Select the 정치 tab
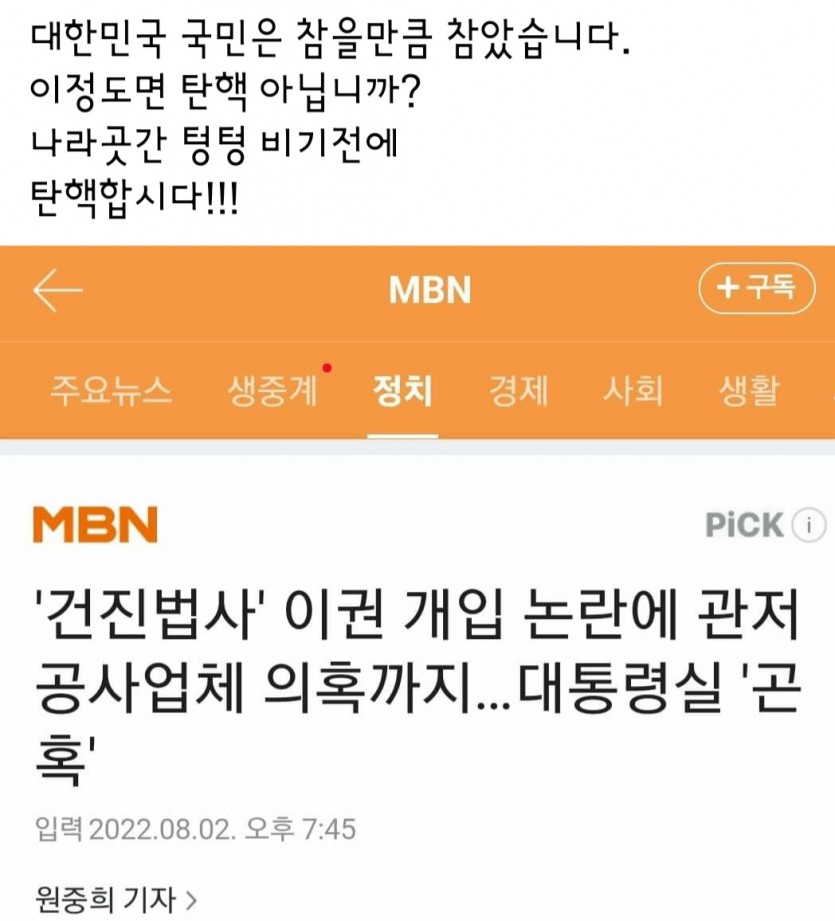 pos(402,391)
